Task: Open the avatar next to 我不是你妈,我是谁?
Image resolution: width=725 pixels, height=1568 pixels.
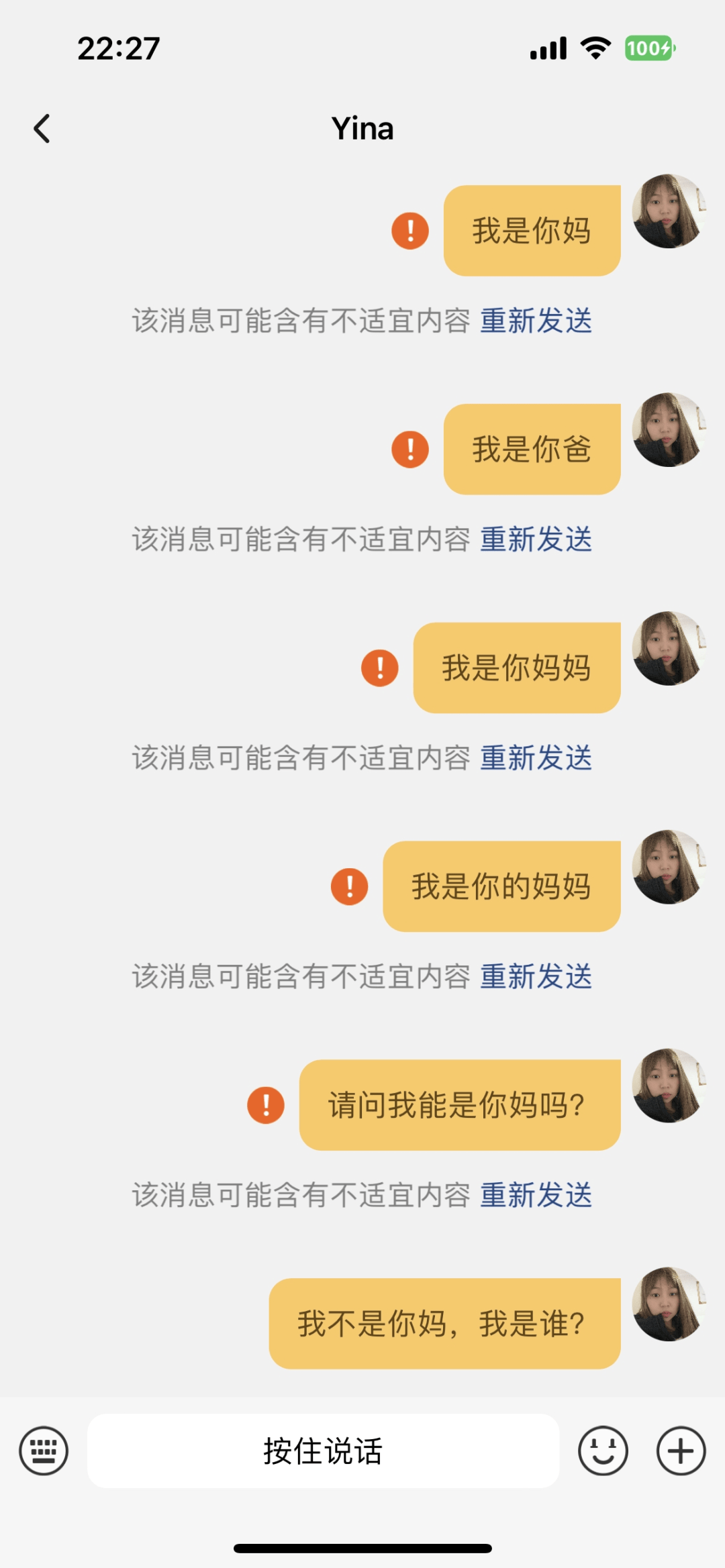Action: coord(669,1304)
